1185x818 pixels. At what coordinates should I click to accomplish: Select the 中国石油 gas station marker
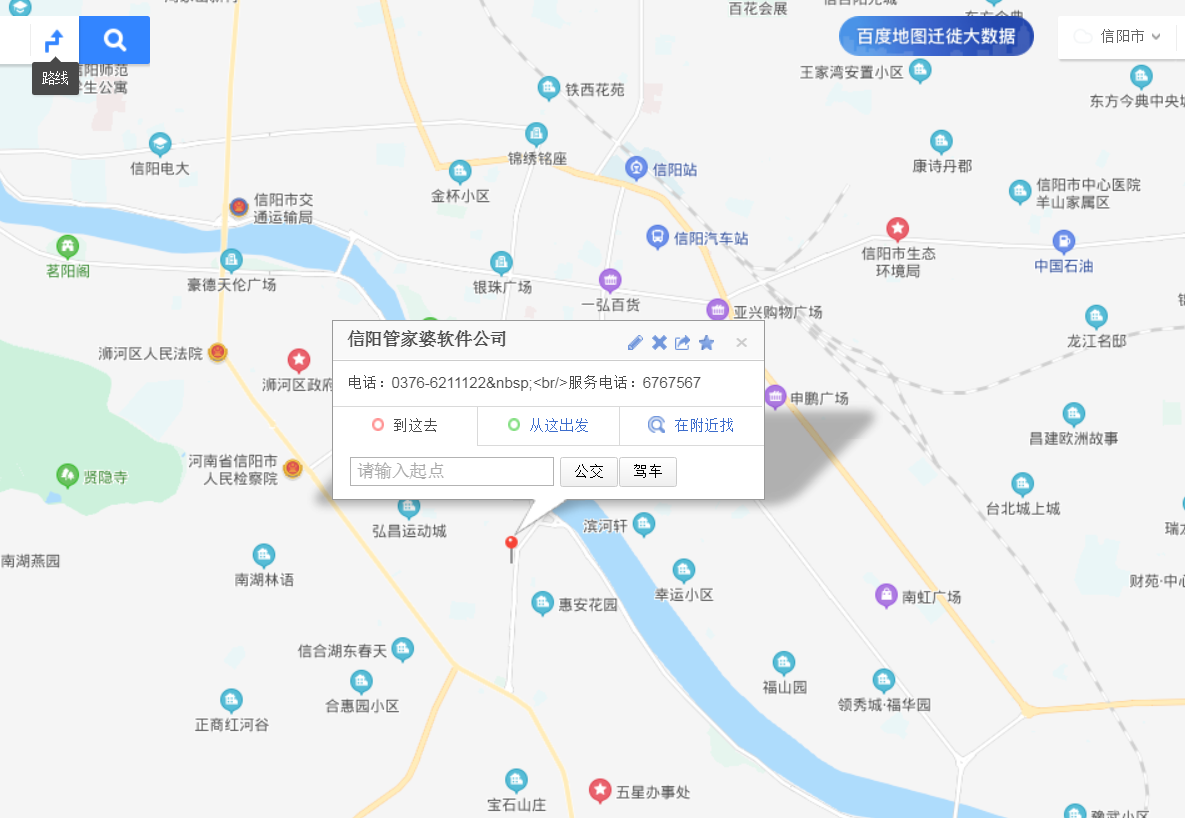coord(1064,241)
